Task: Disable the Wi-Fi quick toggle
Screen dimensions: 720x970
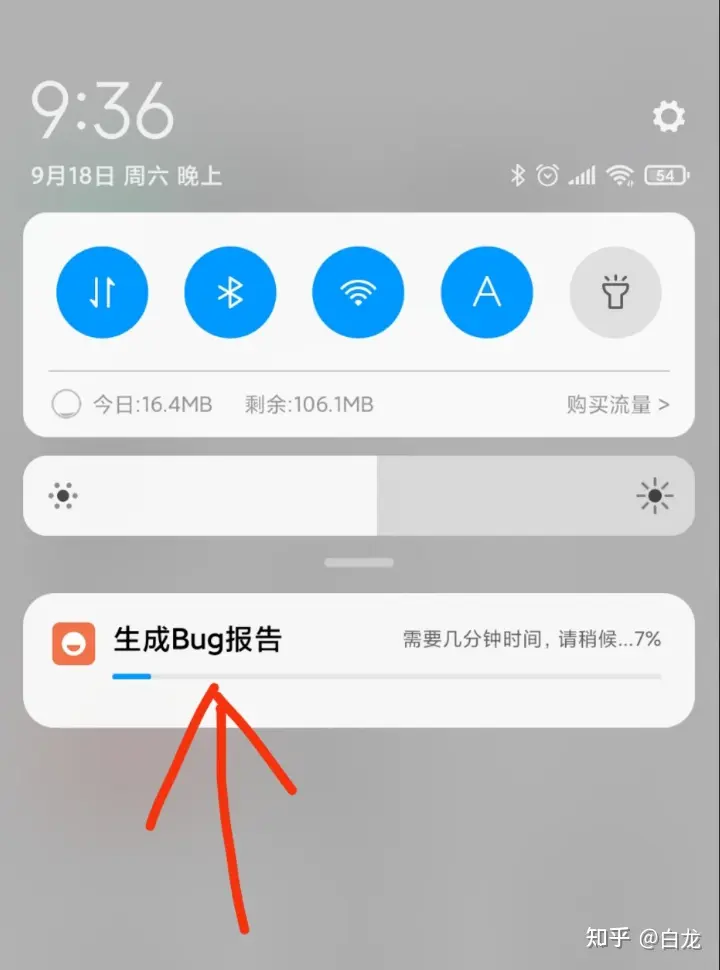Action: point(358,292)
